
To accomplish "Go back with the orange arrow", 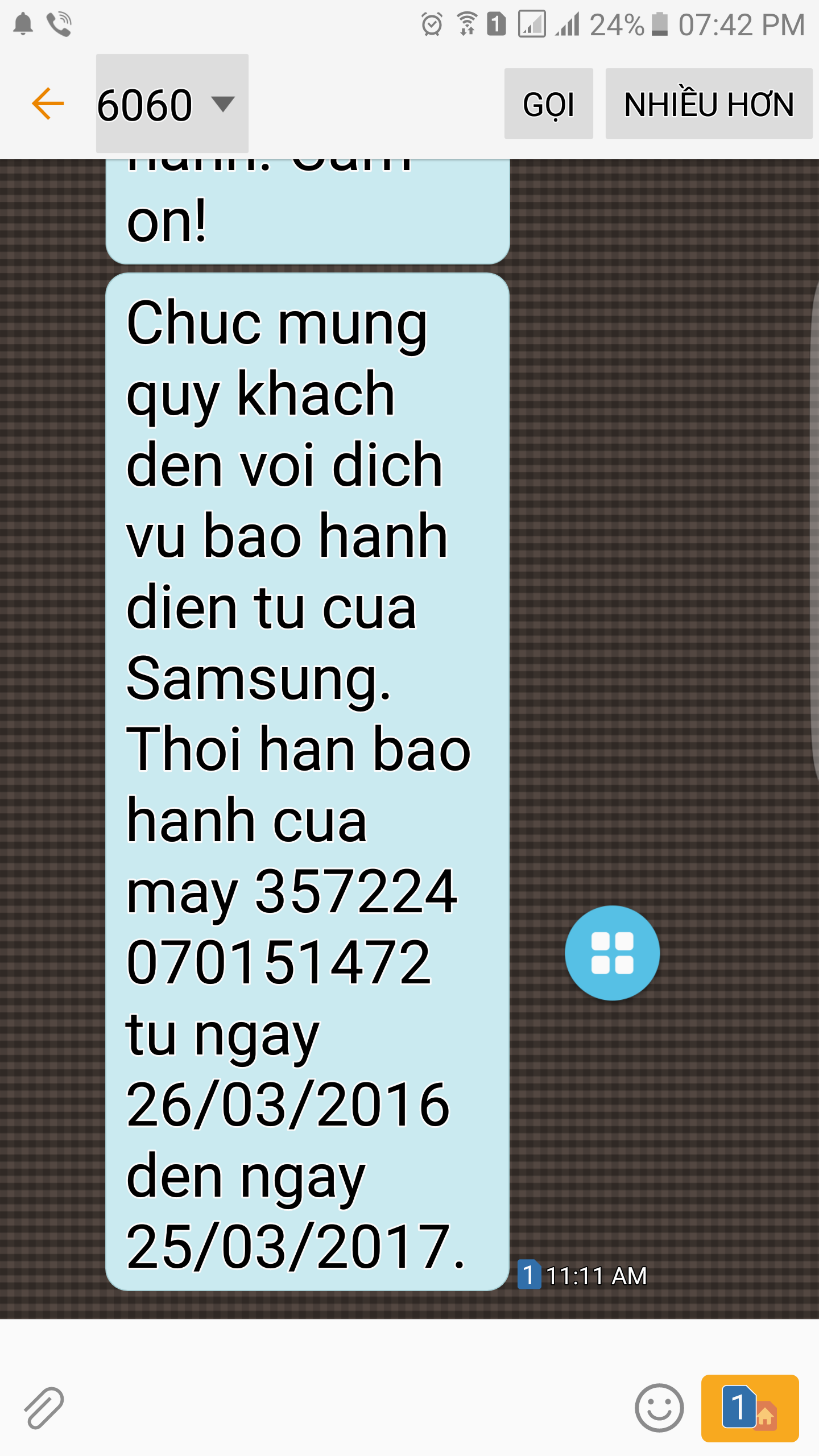I will coord(48,104).
